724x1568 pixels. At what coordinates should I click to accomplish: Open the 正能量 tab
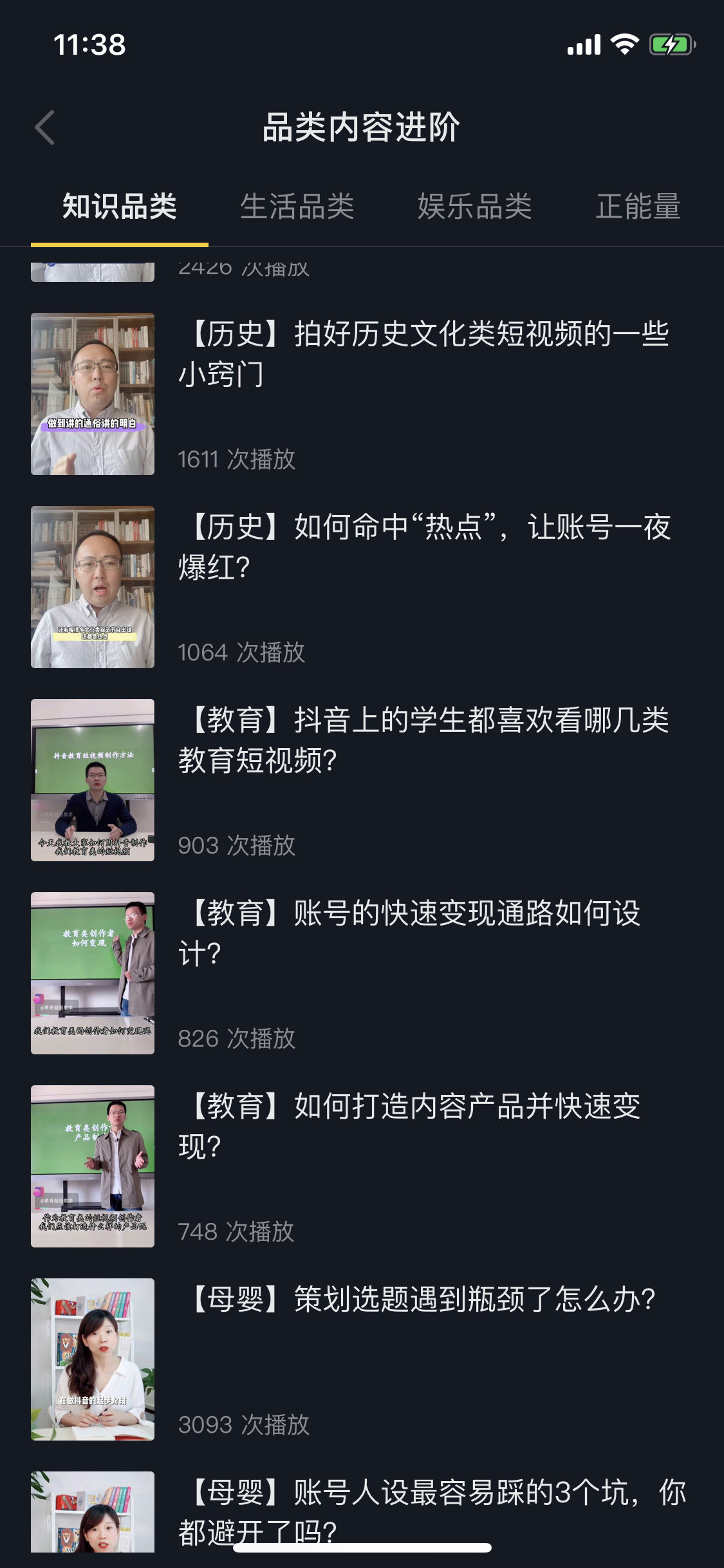638,207
